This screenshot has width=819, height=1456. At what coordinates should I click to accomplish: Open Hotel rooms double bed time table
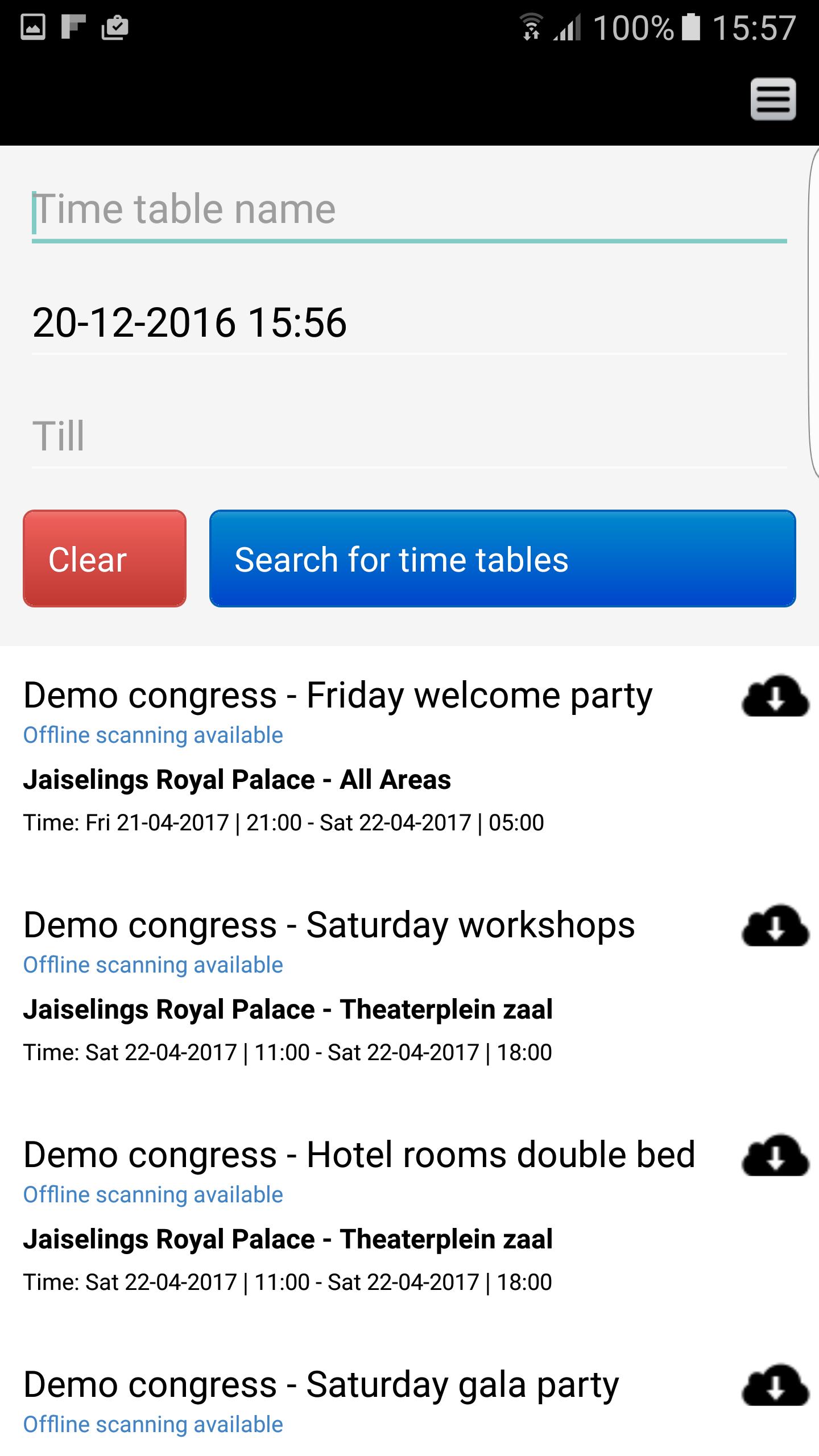click(359, 1156)
